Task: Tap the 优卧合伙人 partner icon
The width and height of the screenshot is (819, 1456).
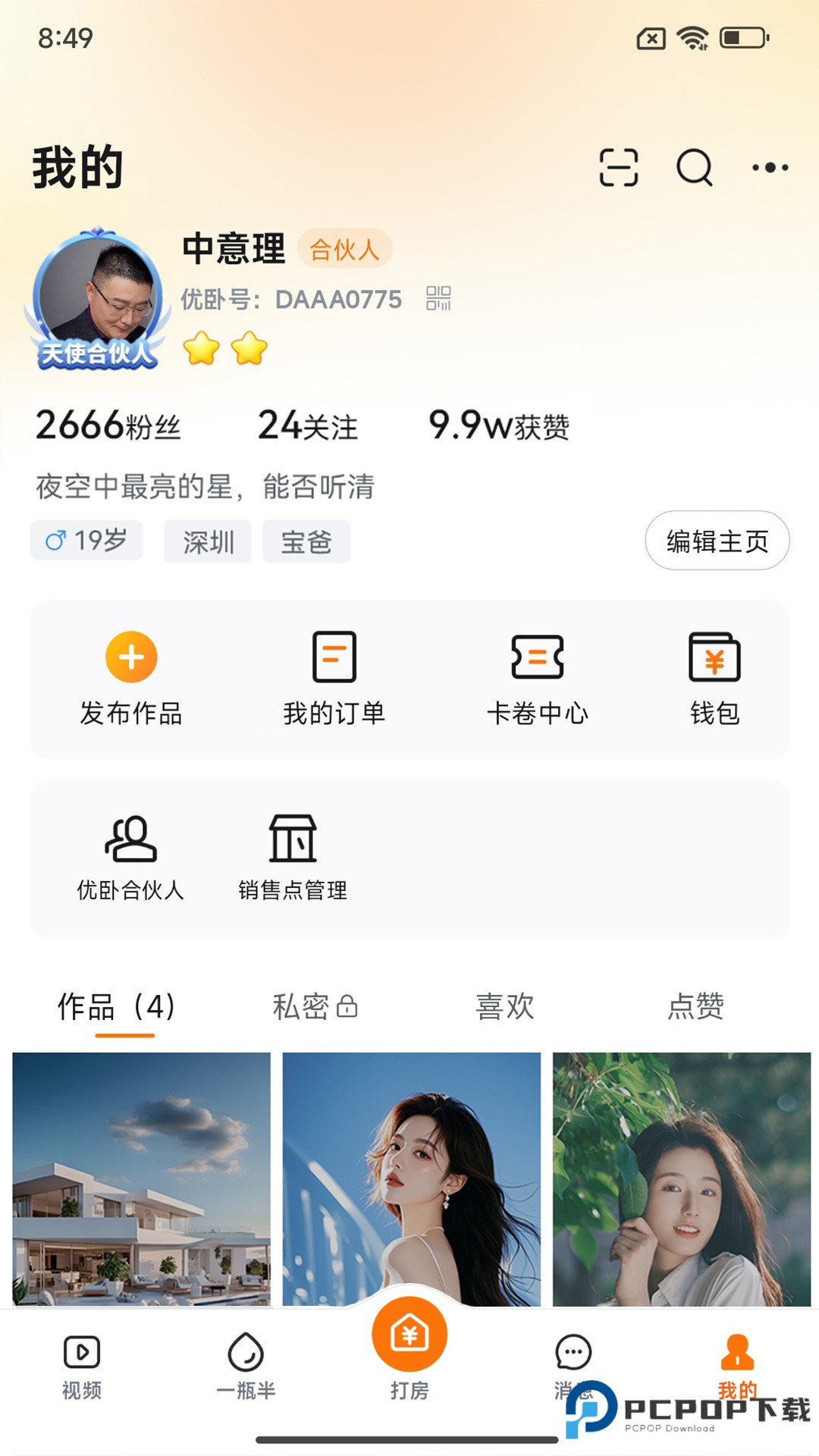Action: [130, 838]
